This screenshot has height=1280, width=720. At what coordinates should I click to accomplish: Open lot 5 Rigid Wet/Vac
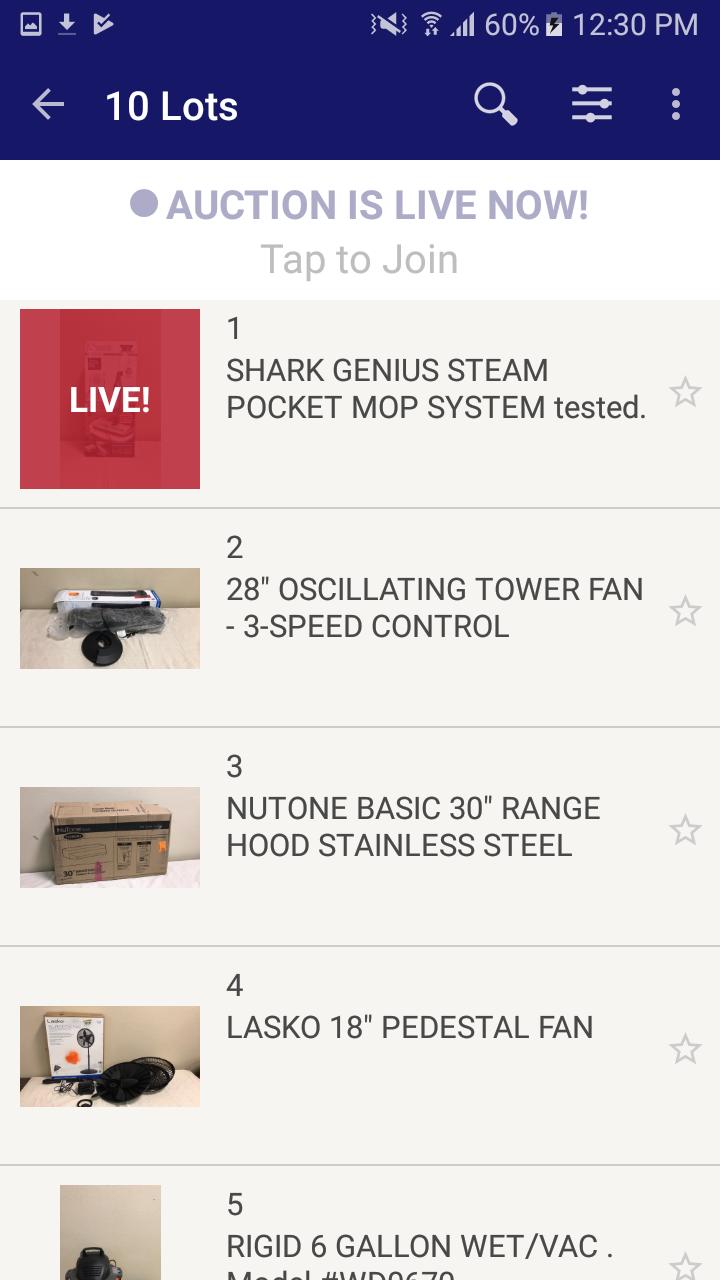point(420,1246)
